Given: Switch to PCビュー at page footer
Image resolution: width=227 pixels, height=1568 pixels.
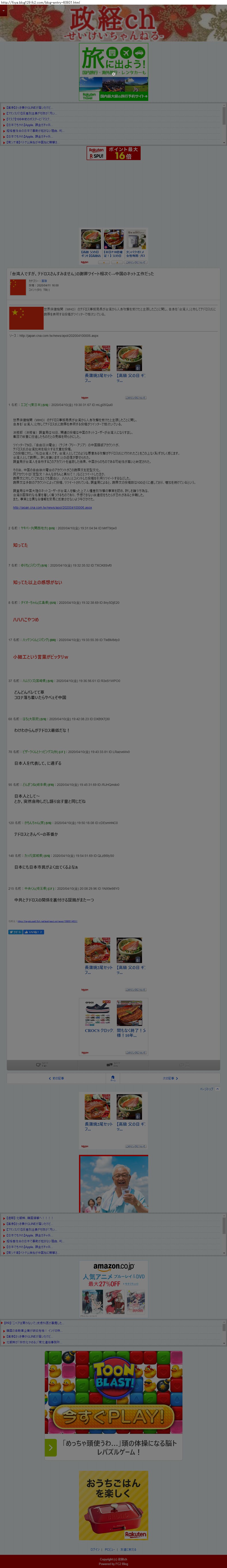Looking at the screenshot, I should click(x=110, y=1549).
